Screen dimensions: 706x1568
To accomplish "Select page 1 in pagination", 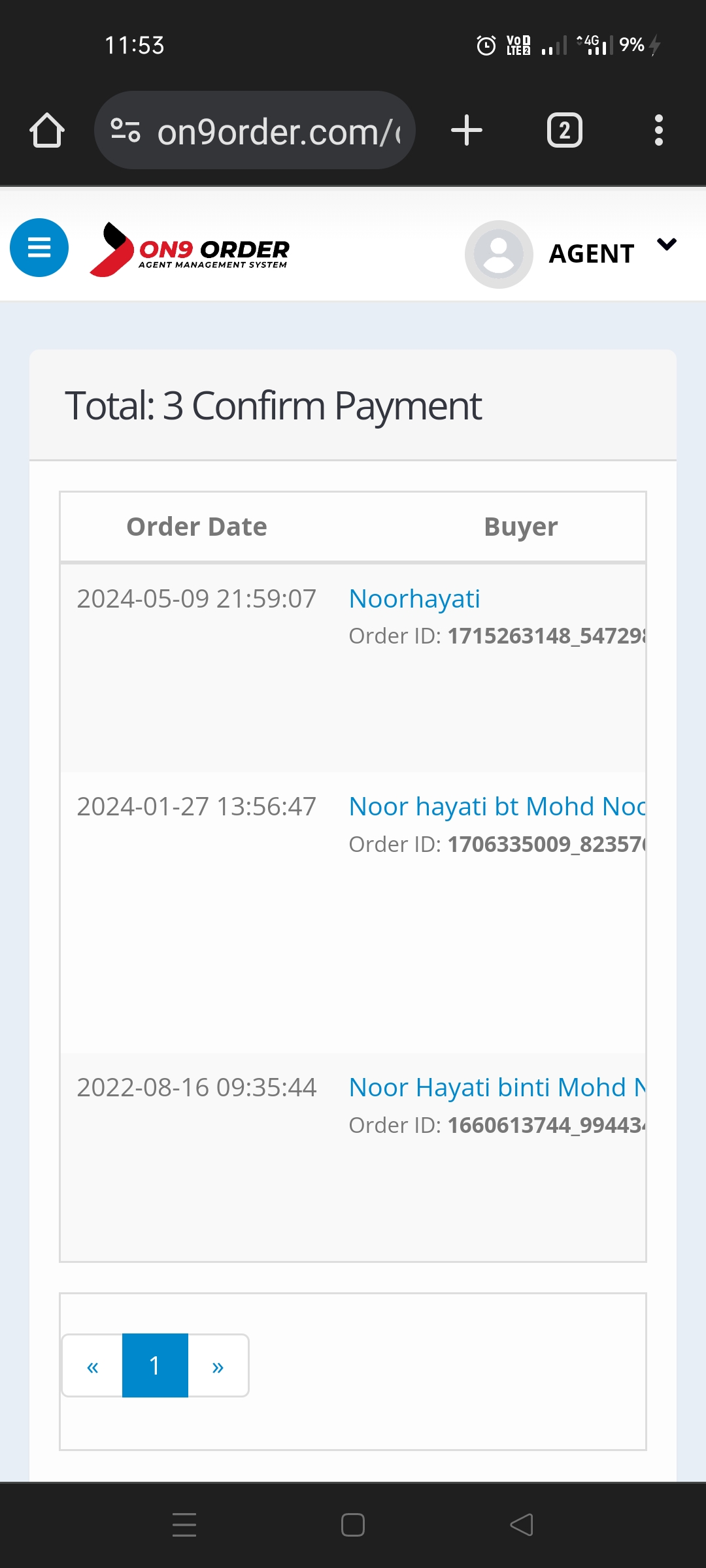I will point(155,1365).
